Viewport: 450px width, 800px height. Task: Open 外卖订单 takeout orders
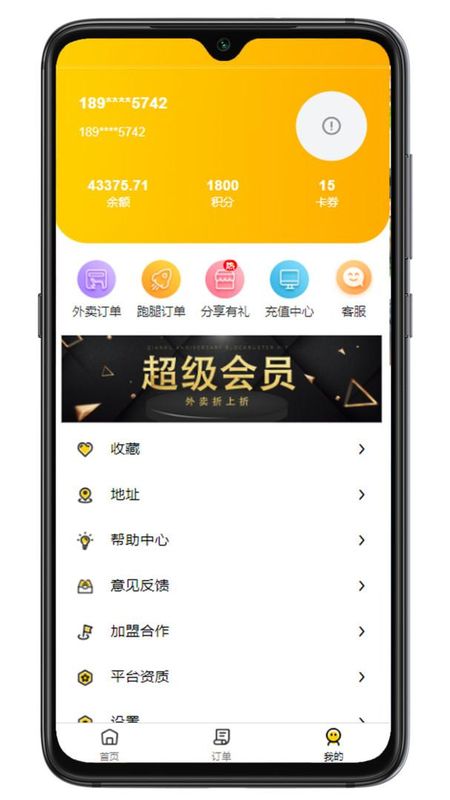pos(96,289)
